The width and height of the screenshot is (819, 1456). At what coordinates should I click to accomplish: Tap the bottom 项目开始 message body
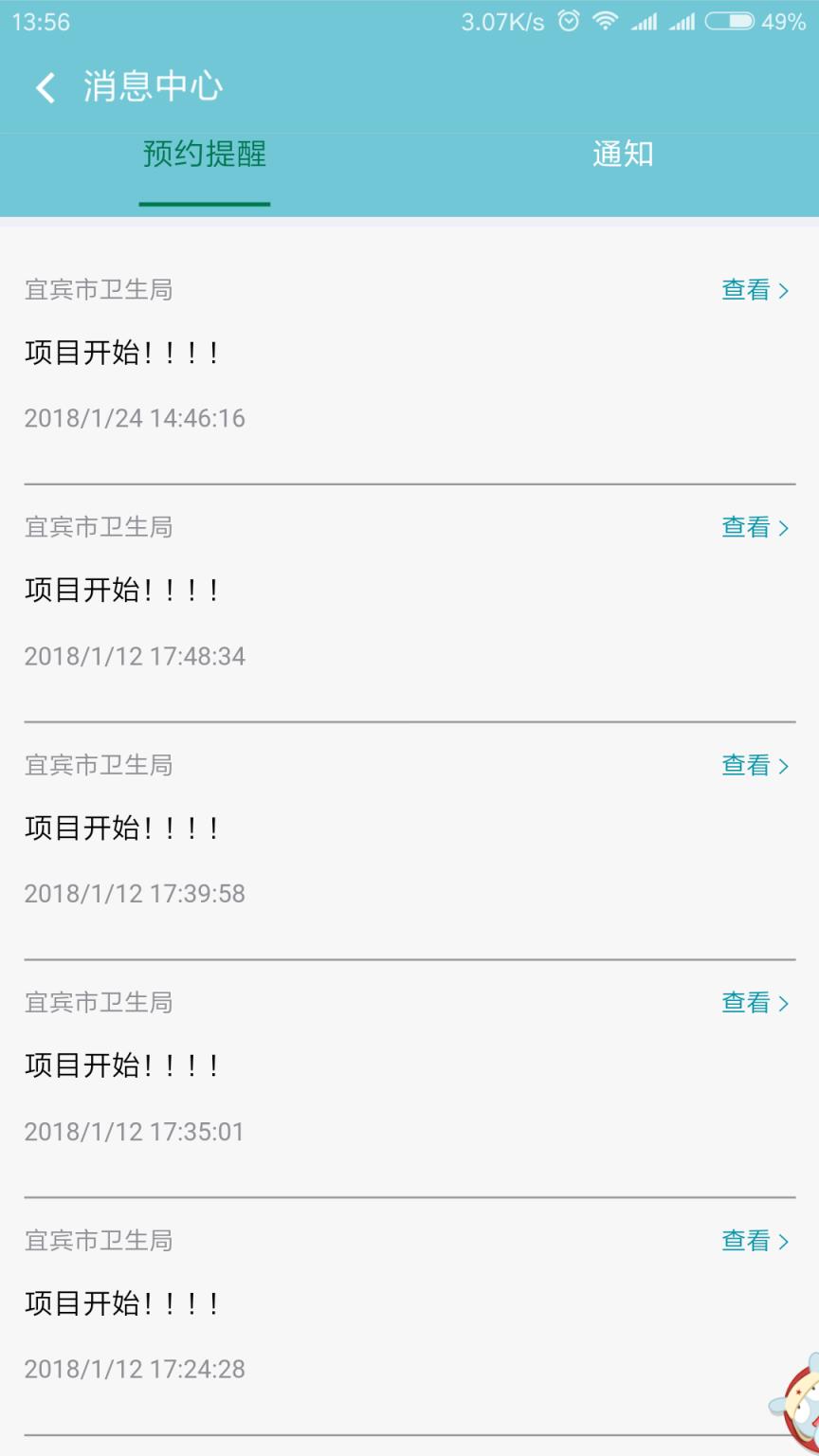[121, 1303]
